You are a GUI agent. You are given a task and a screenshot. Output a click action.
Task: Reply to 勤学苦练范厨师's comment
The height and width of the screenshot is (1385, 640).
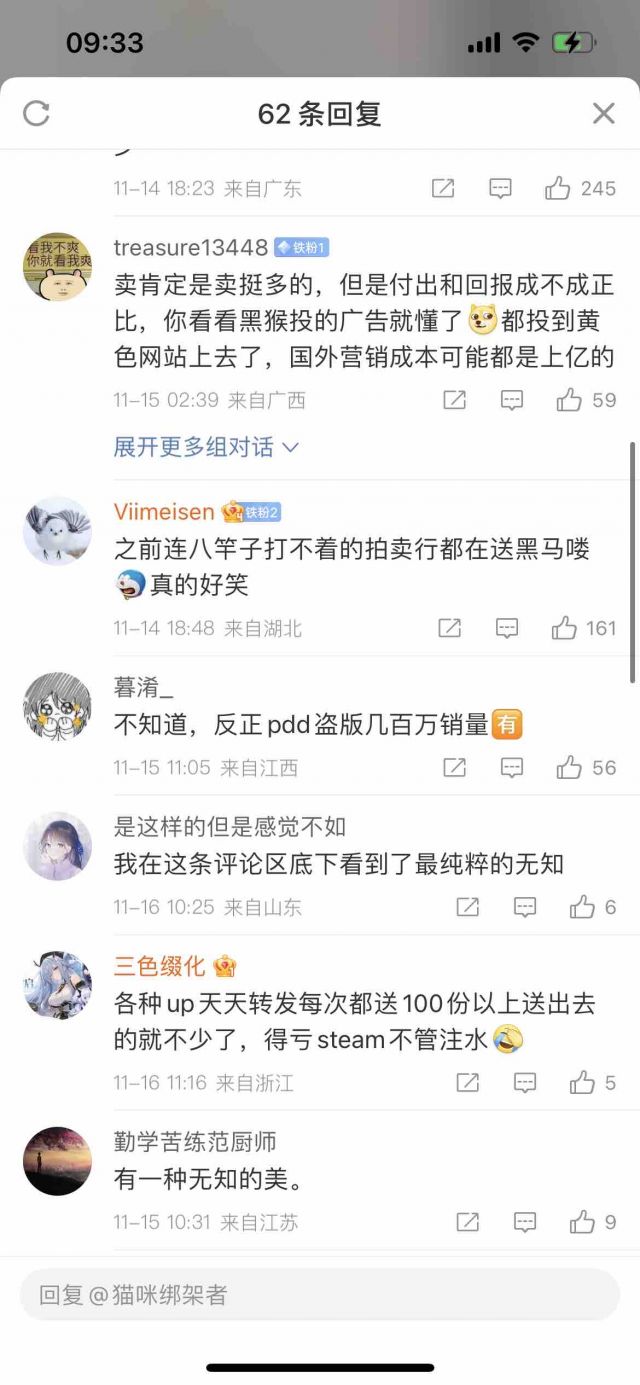[x=525, y=1221]
